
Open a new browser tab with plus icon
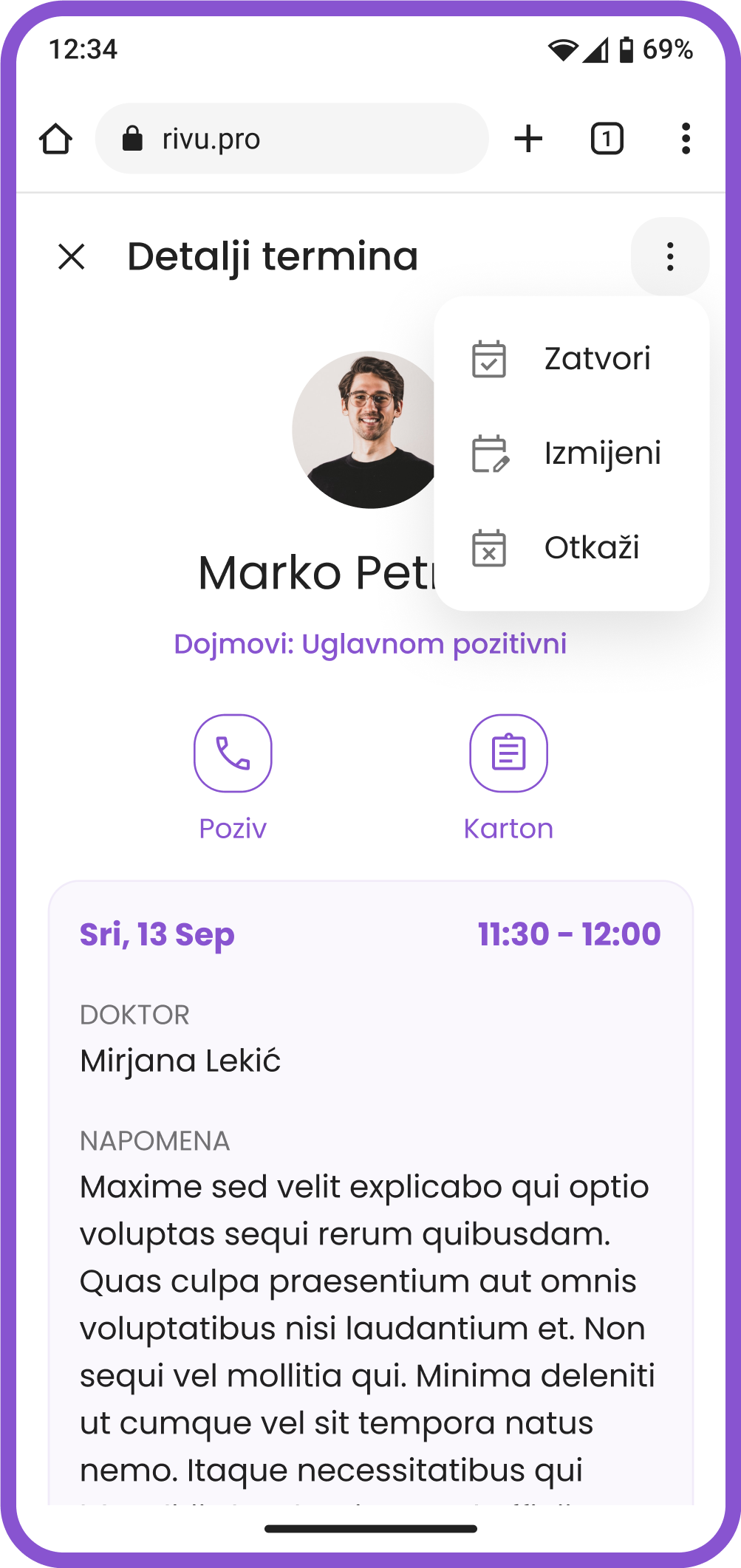click(529, 139)
